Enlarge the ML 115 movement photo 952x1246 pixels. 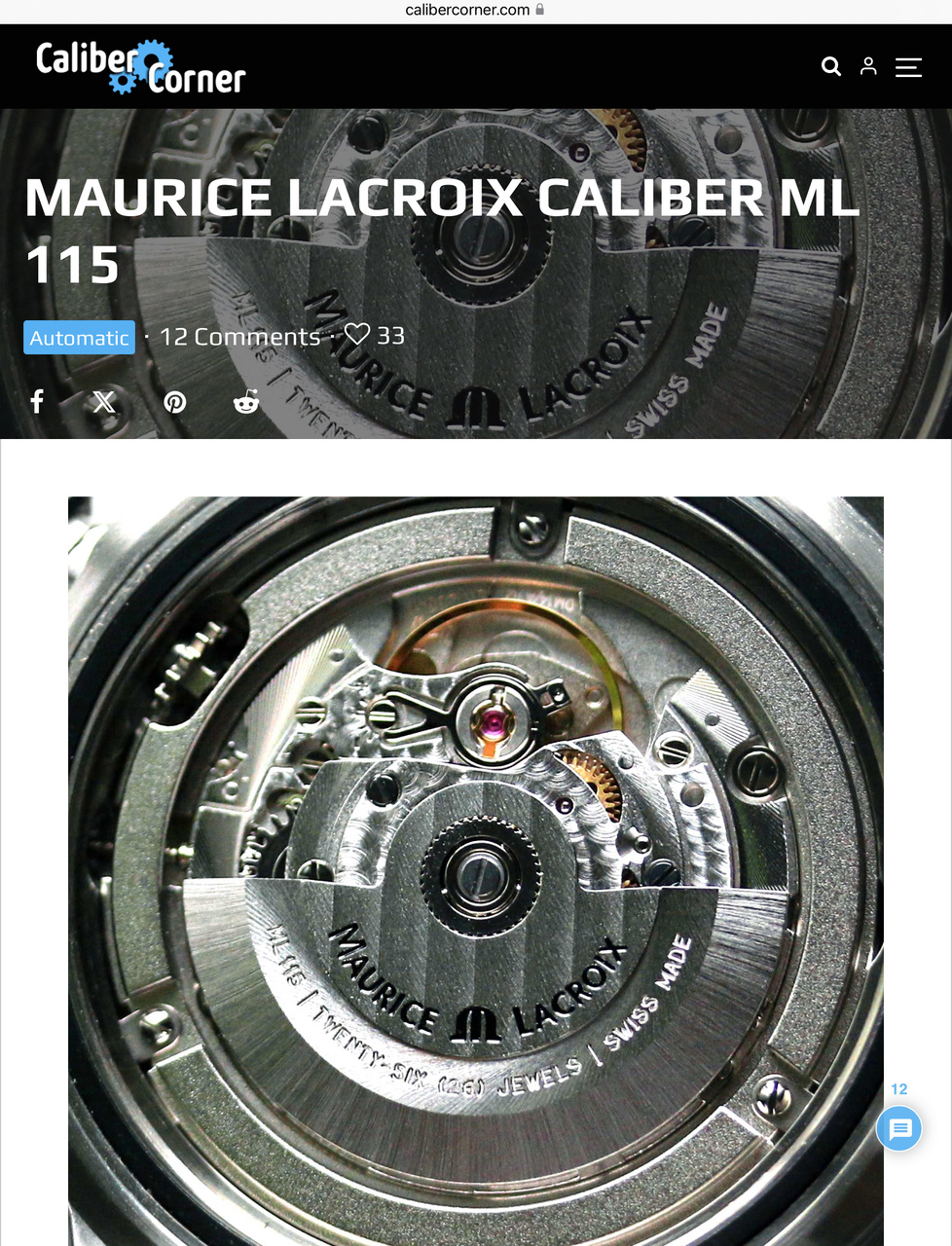475,866
